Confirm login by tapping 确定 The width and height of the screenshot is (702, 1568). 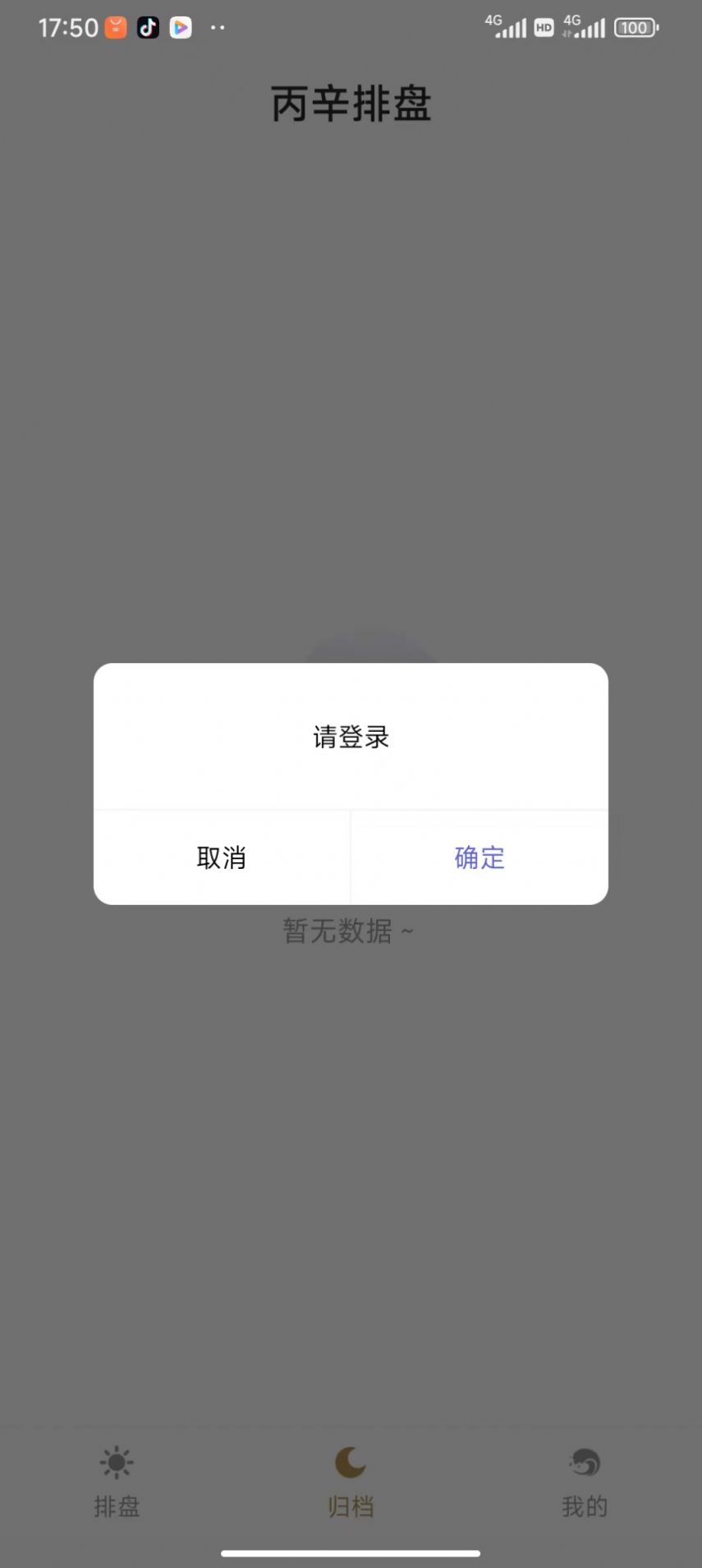479,857
